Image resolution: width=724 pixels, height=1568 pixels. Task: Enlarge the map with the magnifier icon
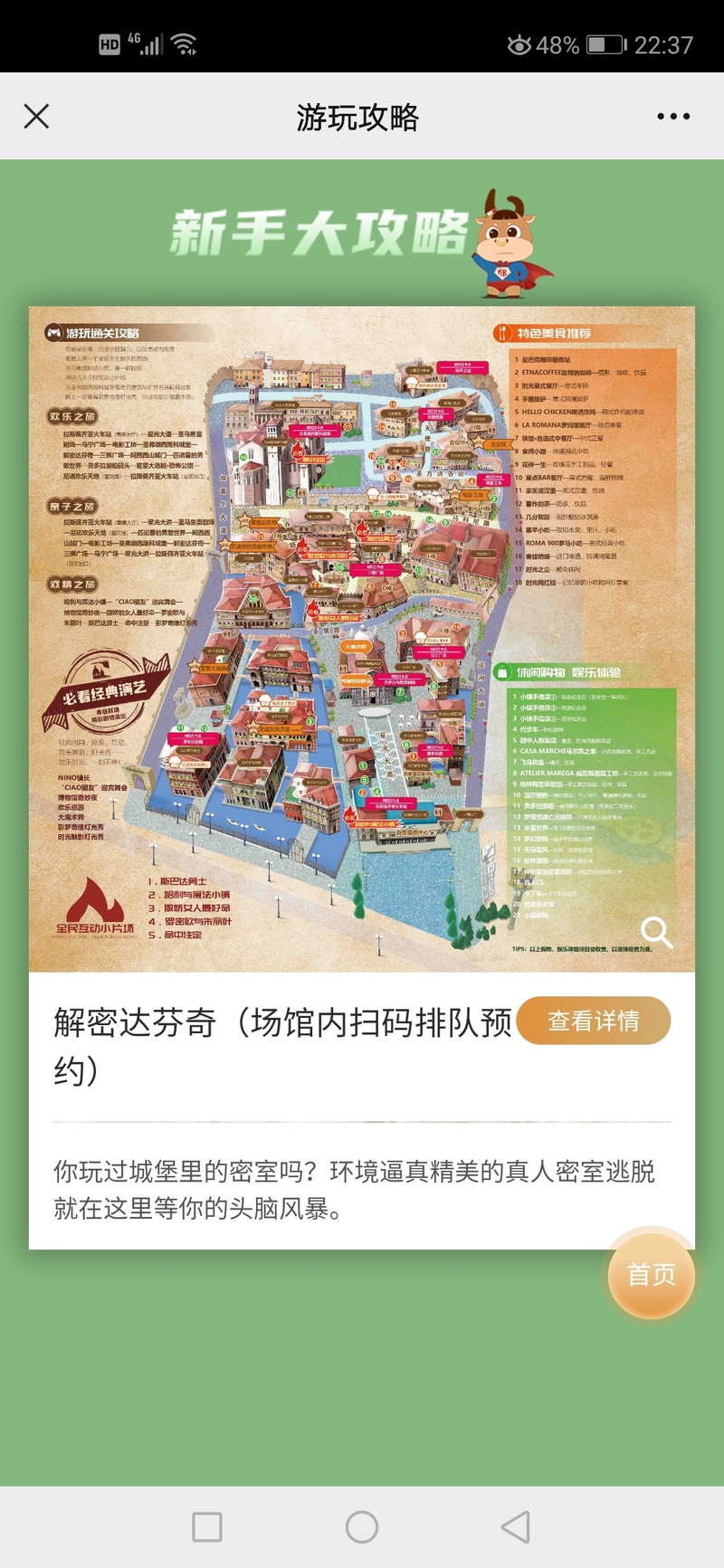656,932
